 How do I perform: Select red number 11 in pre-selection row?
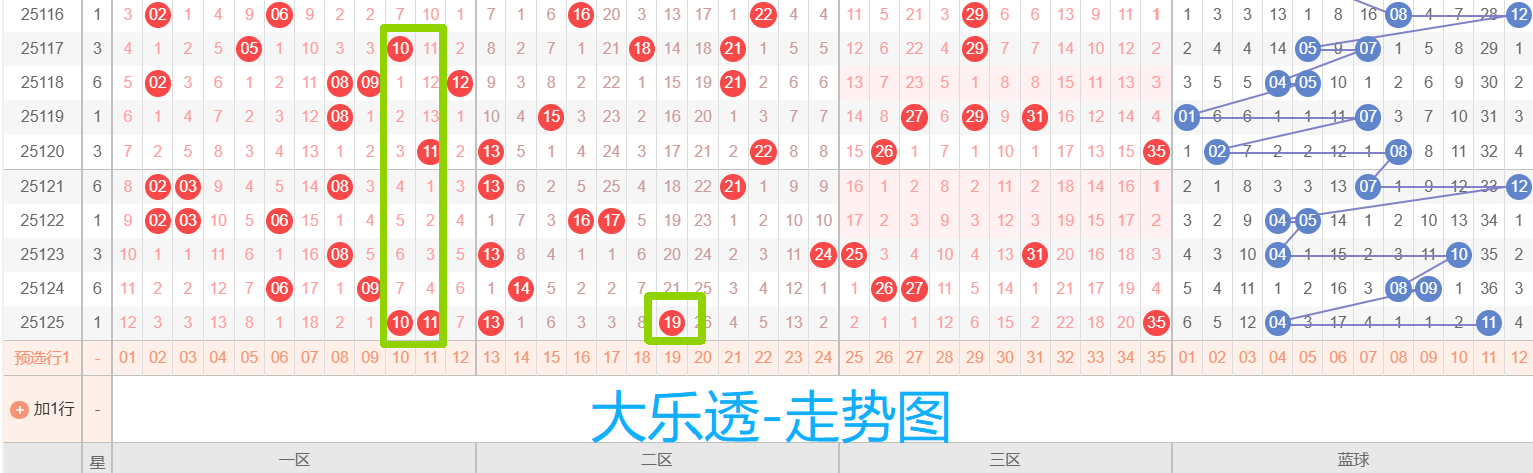pos(430,358)
